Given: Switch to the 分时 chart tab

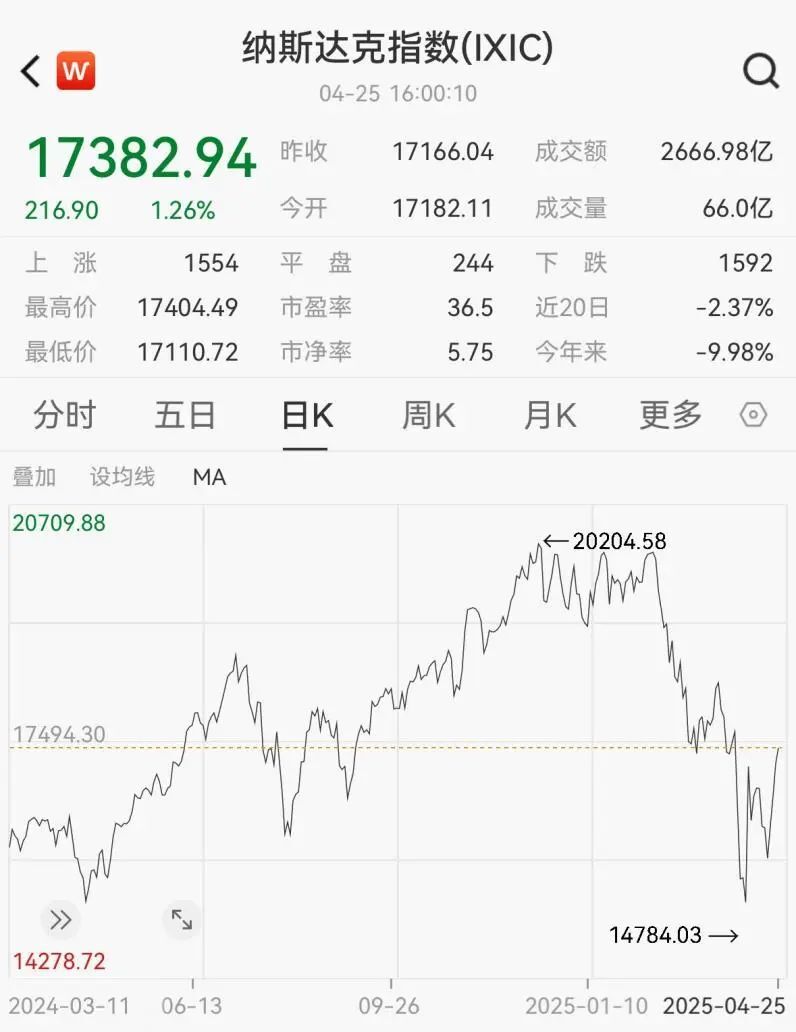Looking at the screenshot, I should coord(64,415).
